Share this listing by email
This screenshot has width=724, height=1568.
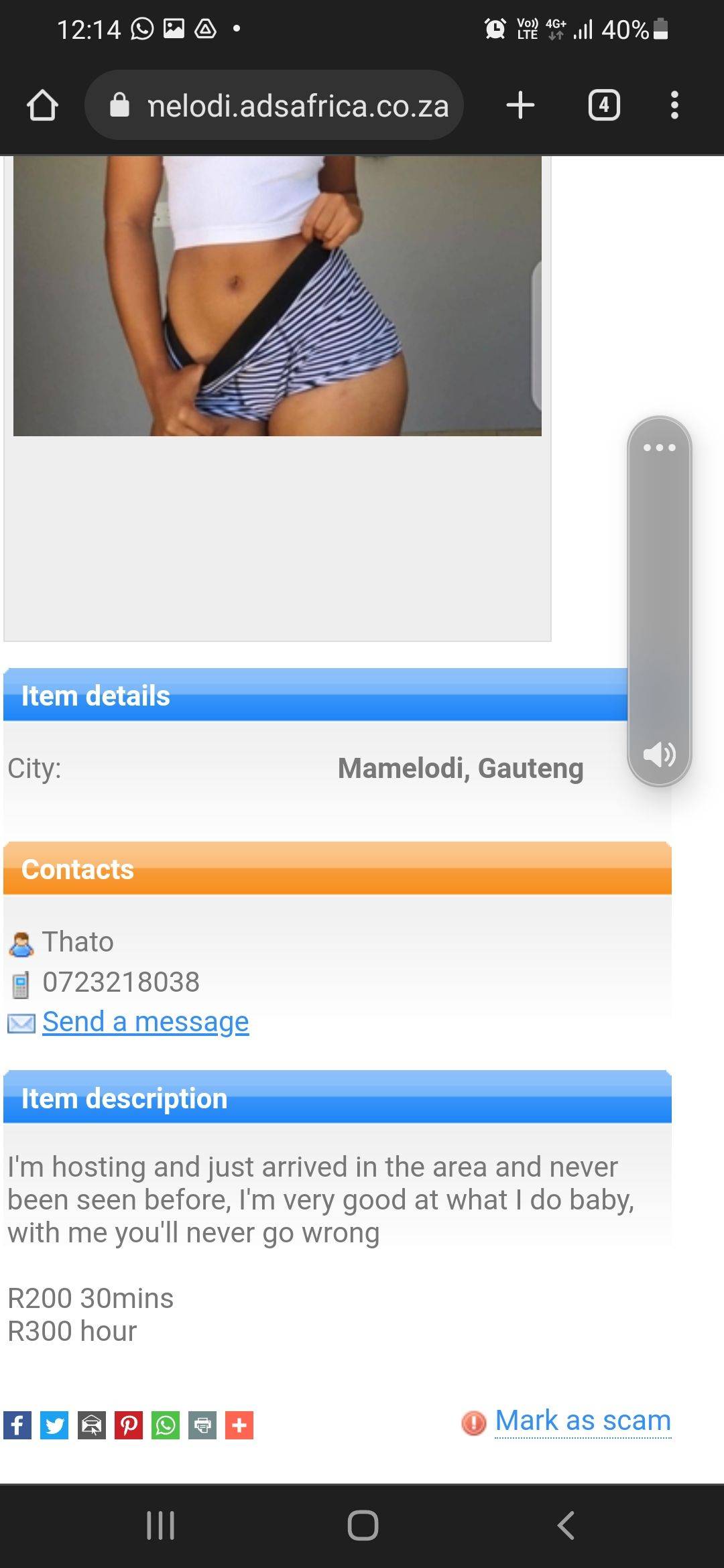coord(92,1425)
